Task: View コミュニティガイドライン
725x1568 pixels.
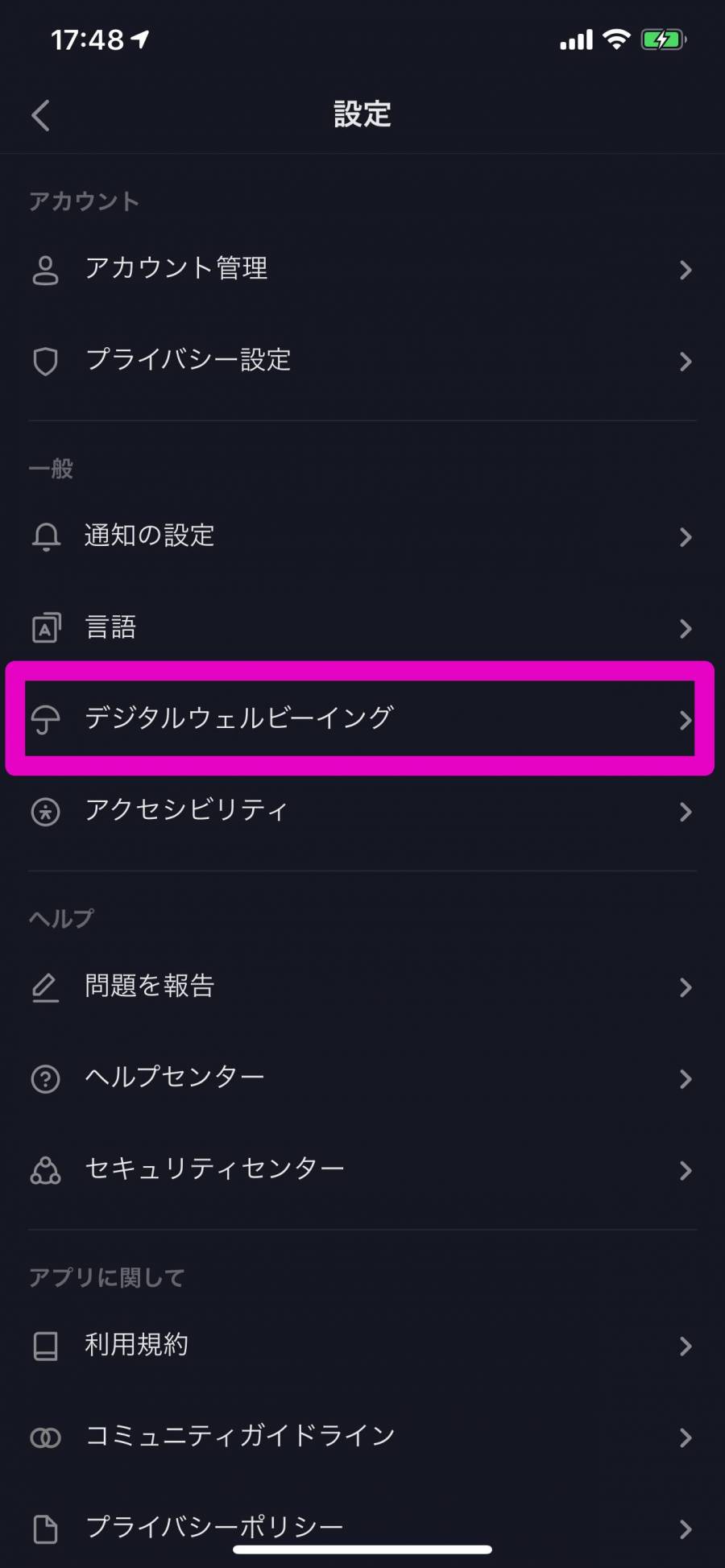Action: tap(362, 1438)
